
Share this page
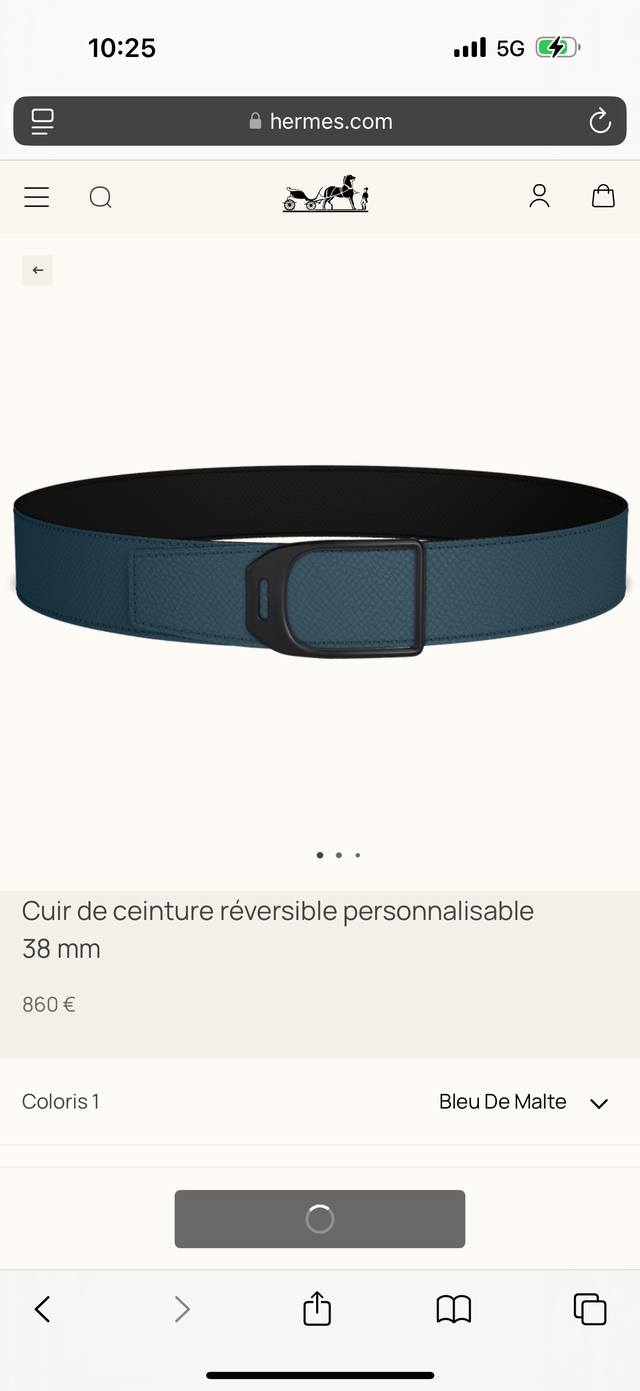pos(317,1308)
